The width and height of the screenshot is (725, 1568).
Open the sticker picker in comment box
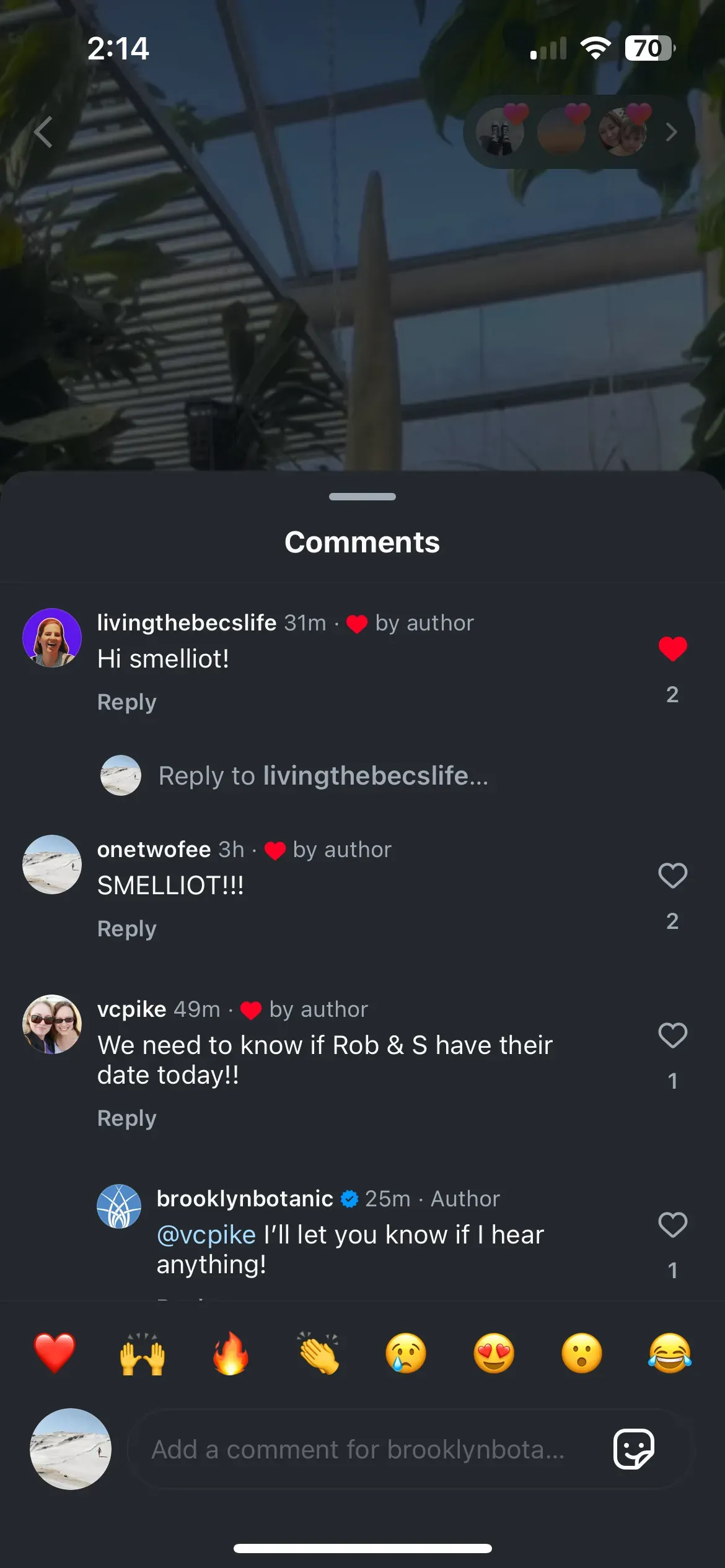click(633, 1450)
